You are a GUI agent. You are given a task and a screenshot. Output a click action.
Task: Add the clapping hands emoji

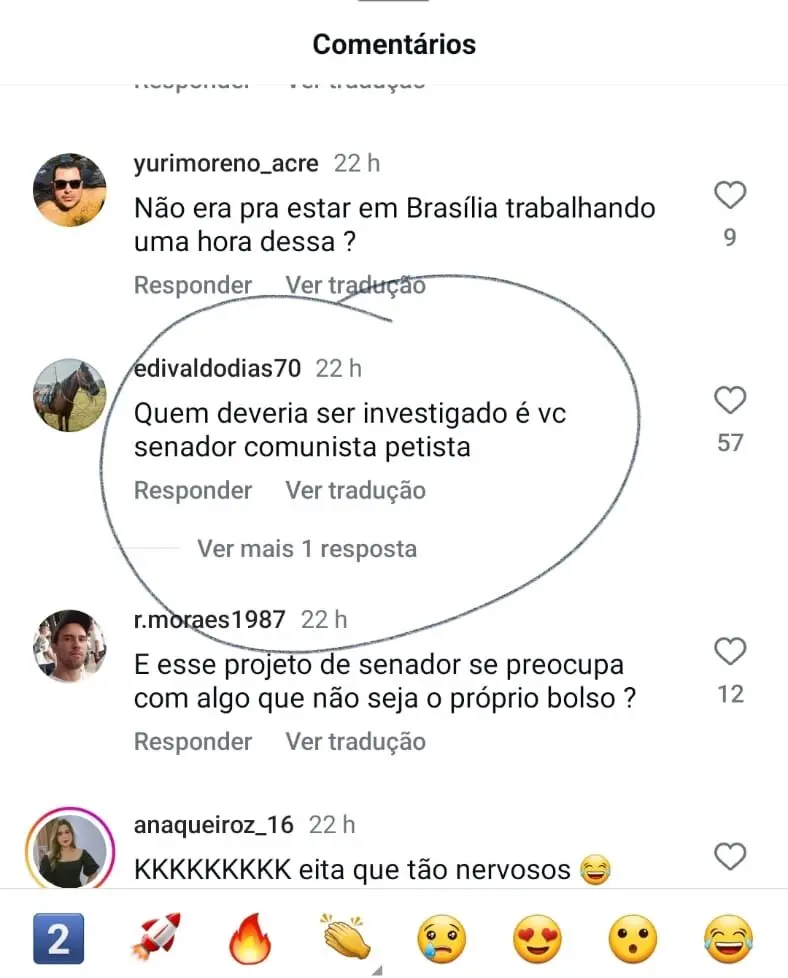(345, 939)
